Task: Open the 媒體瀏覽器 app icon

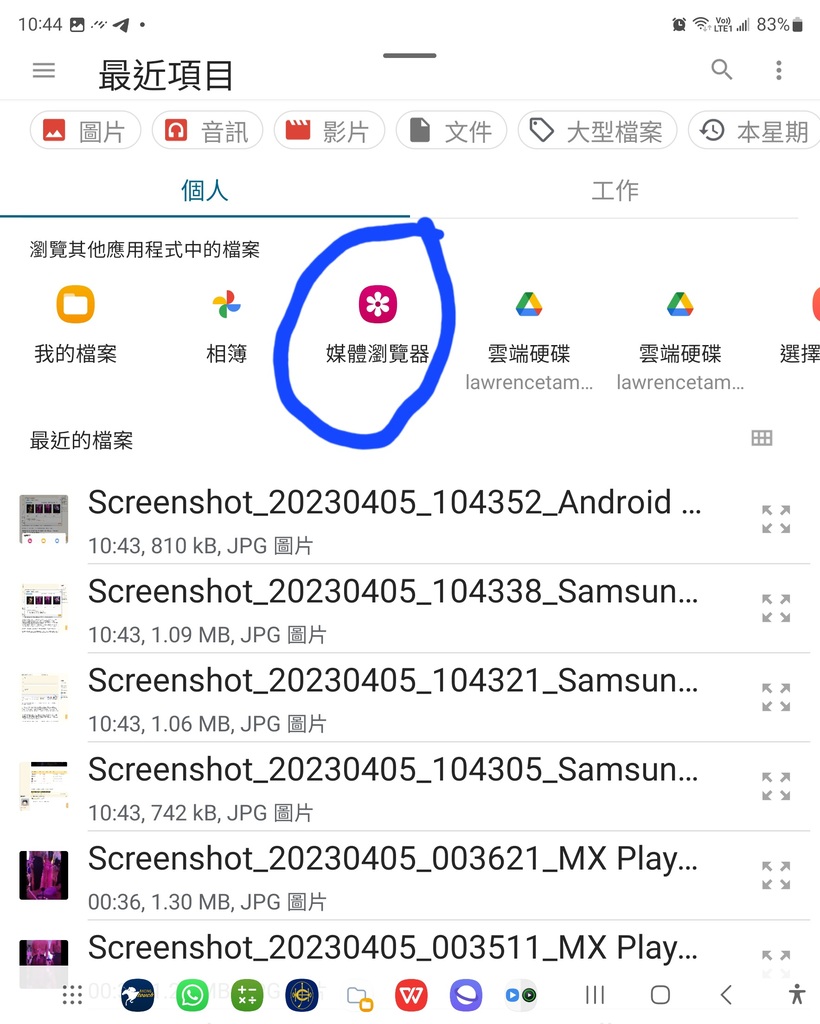Action: click(x=376, y=304)
